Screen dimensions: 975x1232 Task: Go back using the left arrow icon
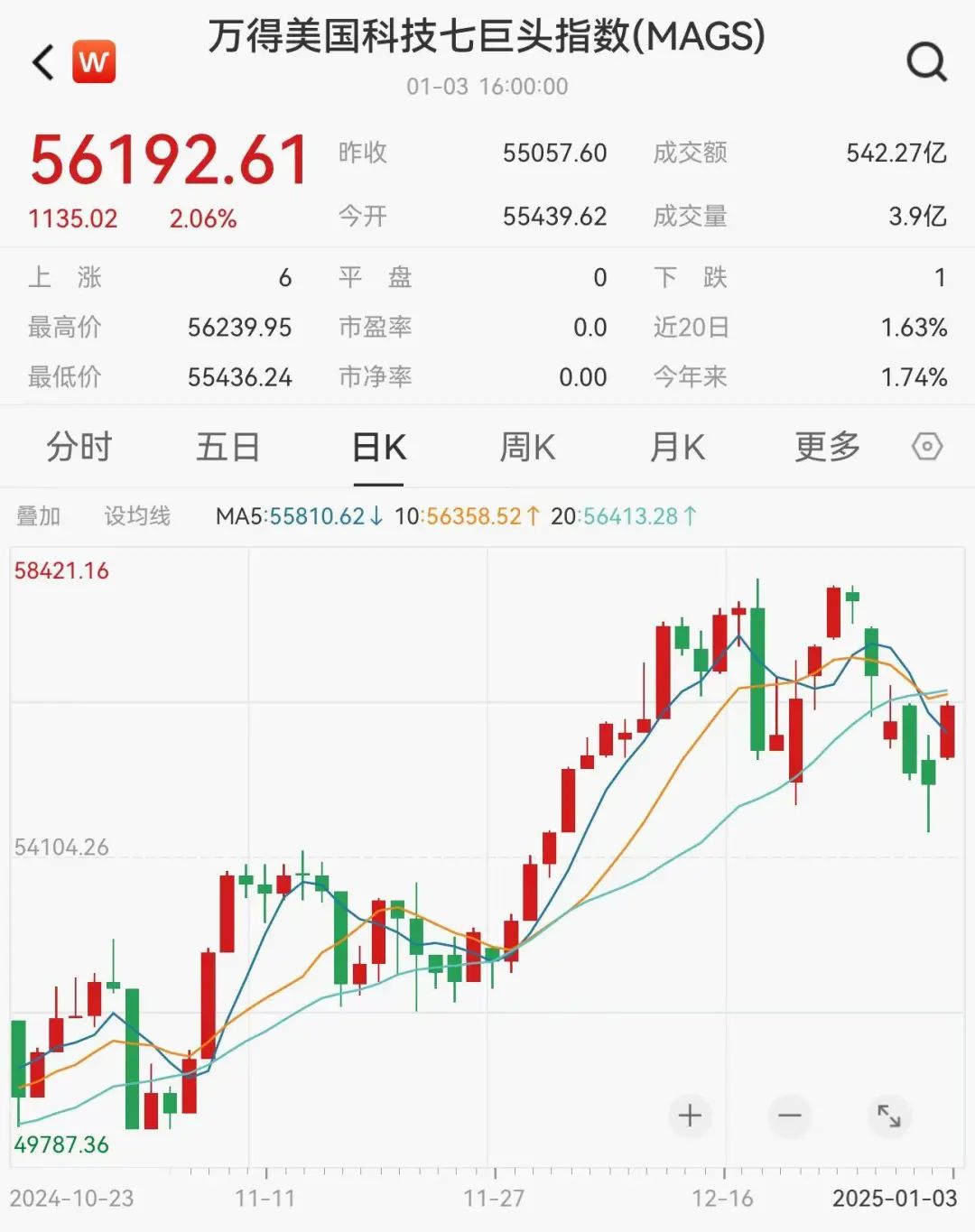(x=41, y=61)
